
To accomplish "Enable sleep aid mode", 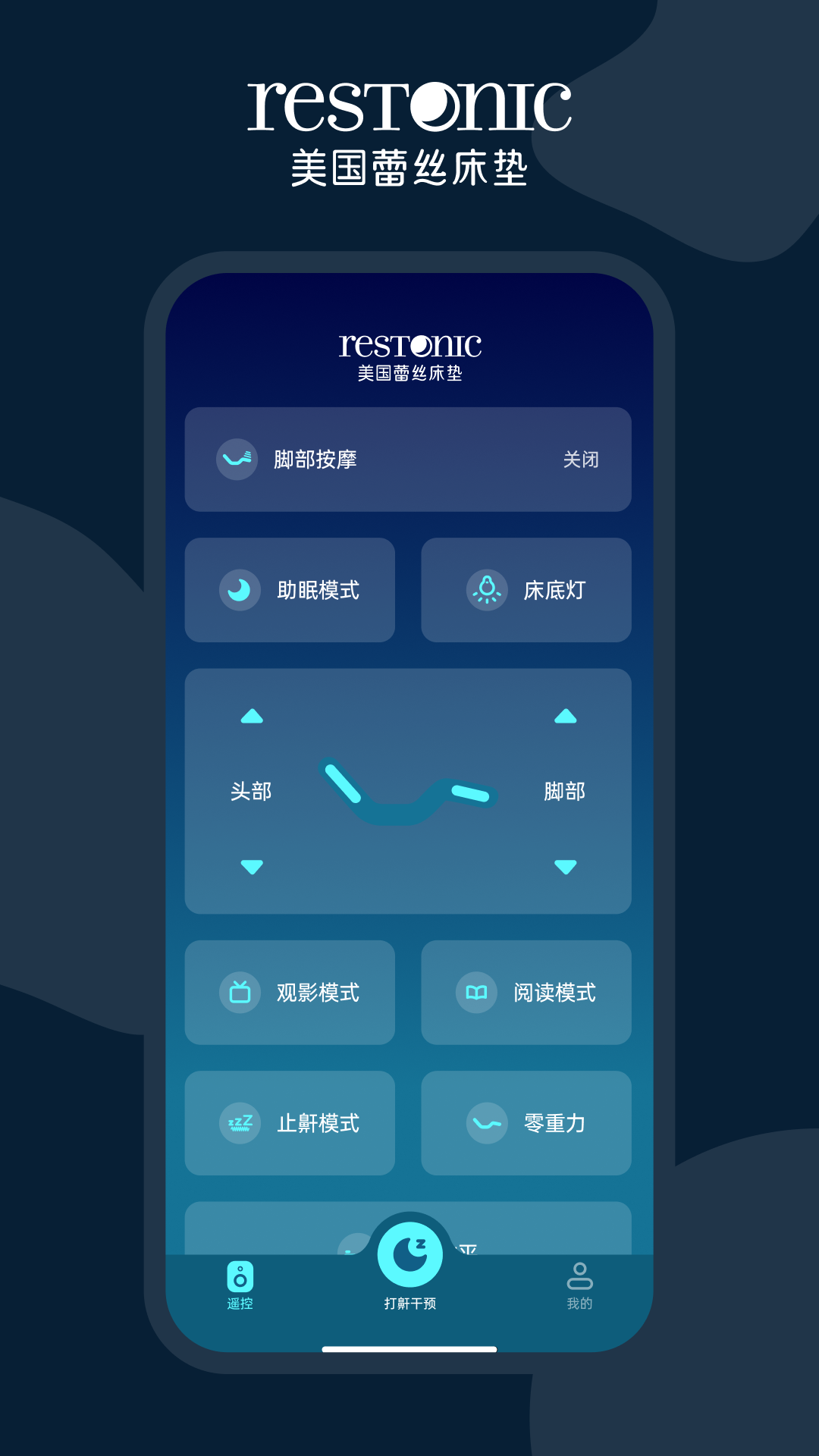I will point(290,591).
